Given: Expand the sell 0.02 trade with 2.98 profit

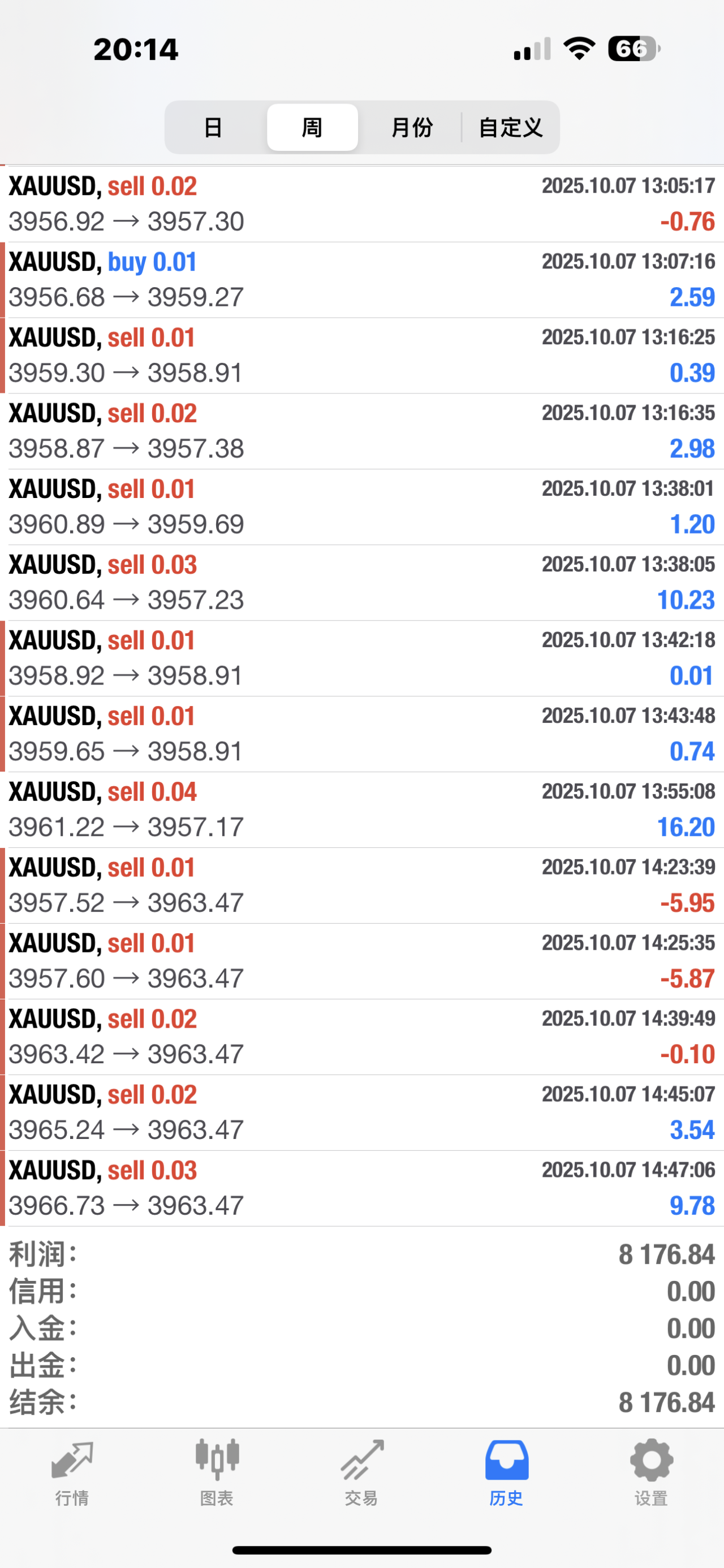Looking at the screenshot, I should tap(361, 431).
